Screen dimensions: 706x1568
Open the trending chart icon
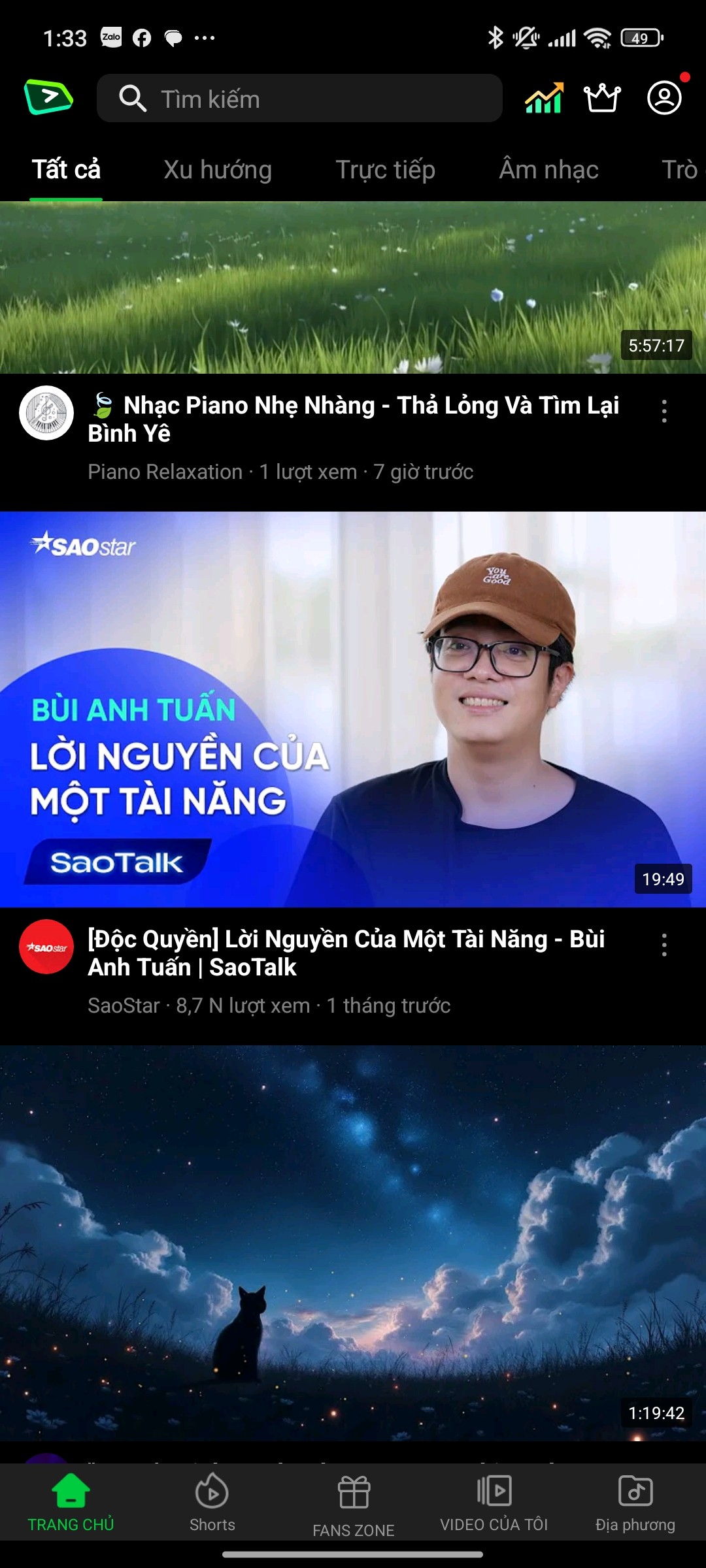point(544,99)
